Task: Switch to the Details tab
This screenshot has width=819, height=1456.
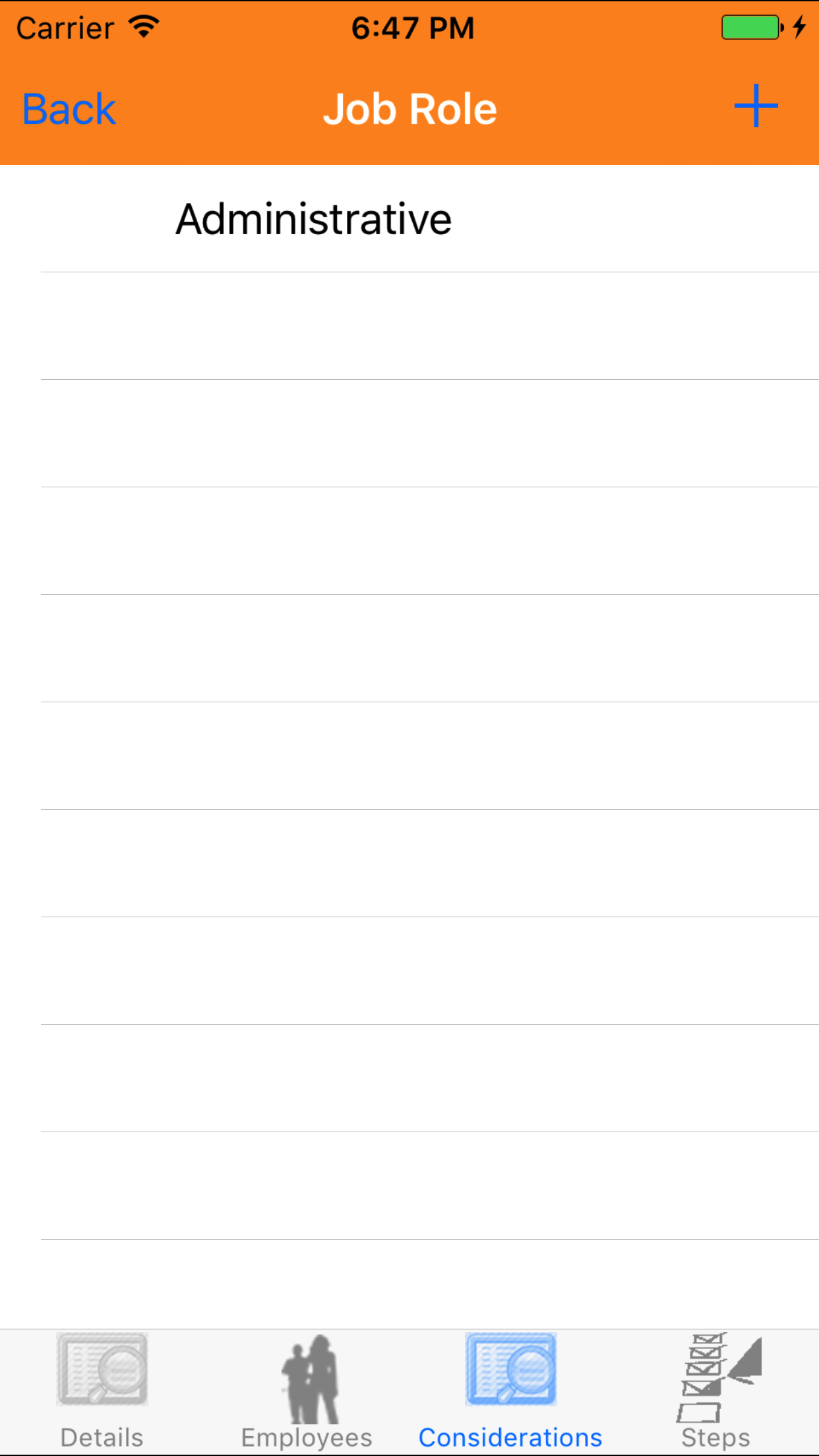Action: [102, 1391]
